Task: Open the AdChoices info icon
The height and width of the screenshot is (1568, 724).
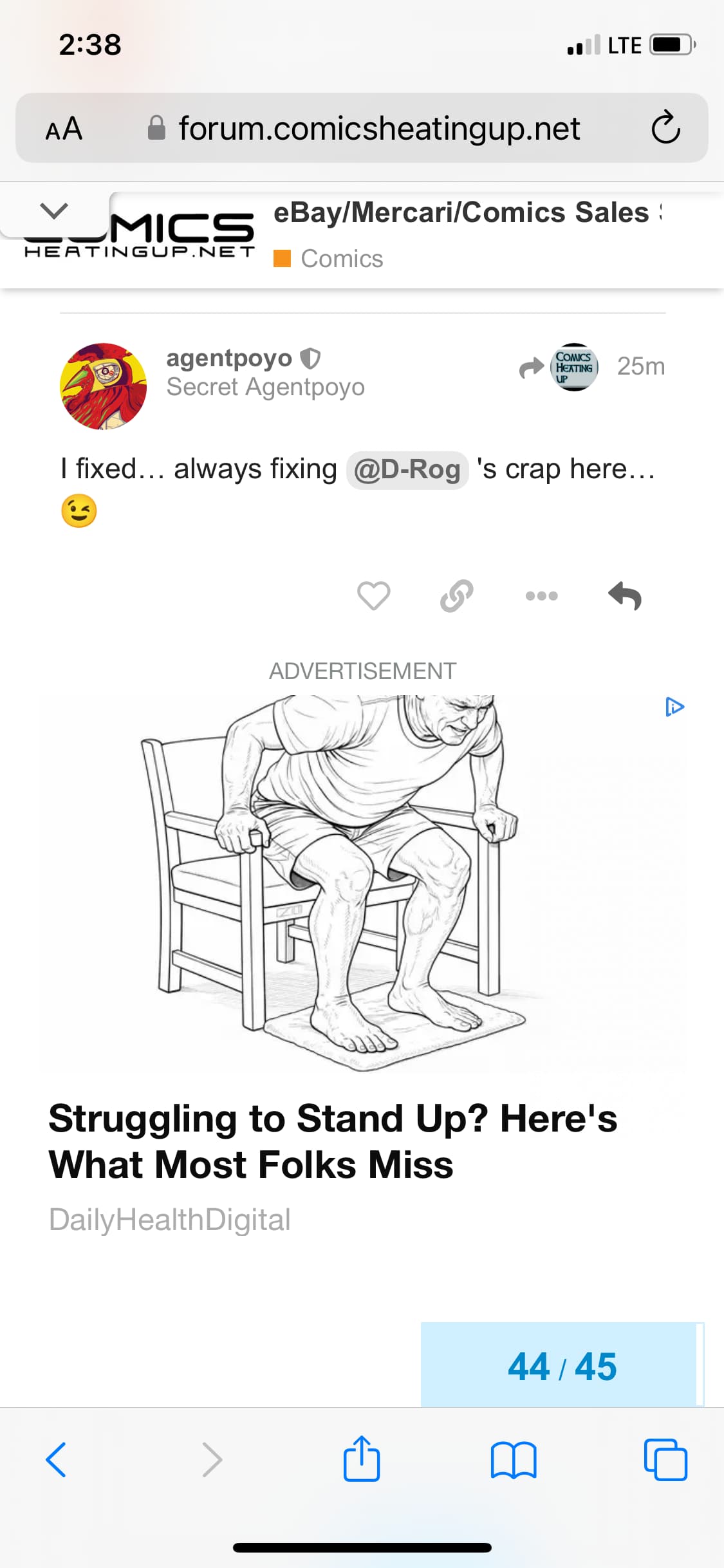Action: (x=674, y=707)
